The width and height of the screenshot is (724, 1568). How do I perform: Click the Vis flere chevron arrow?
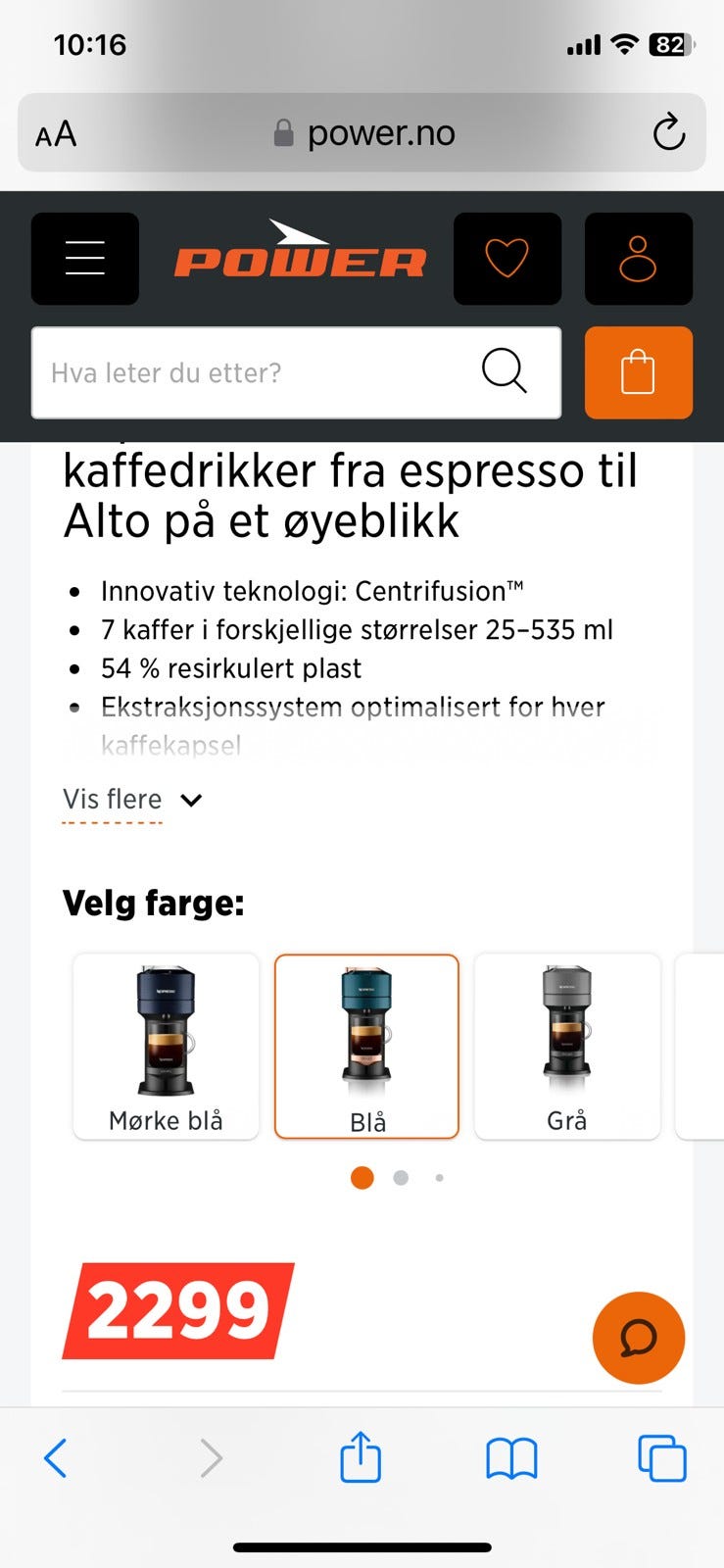coord(190,800)
